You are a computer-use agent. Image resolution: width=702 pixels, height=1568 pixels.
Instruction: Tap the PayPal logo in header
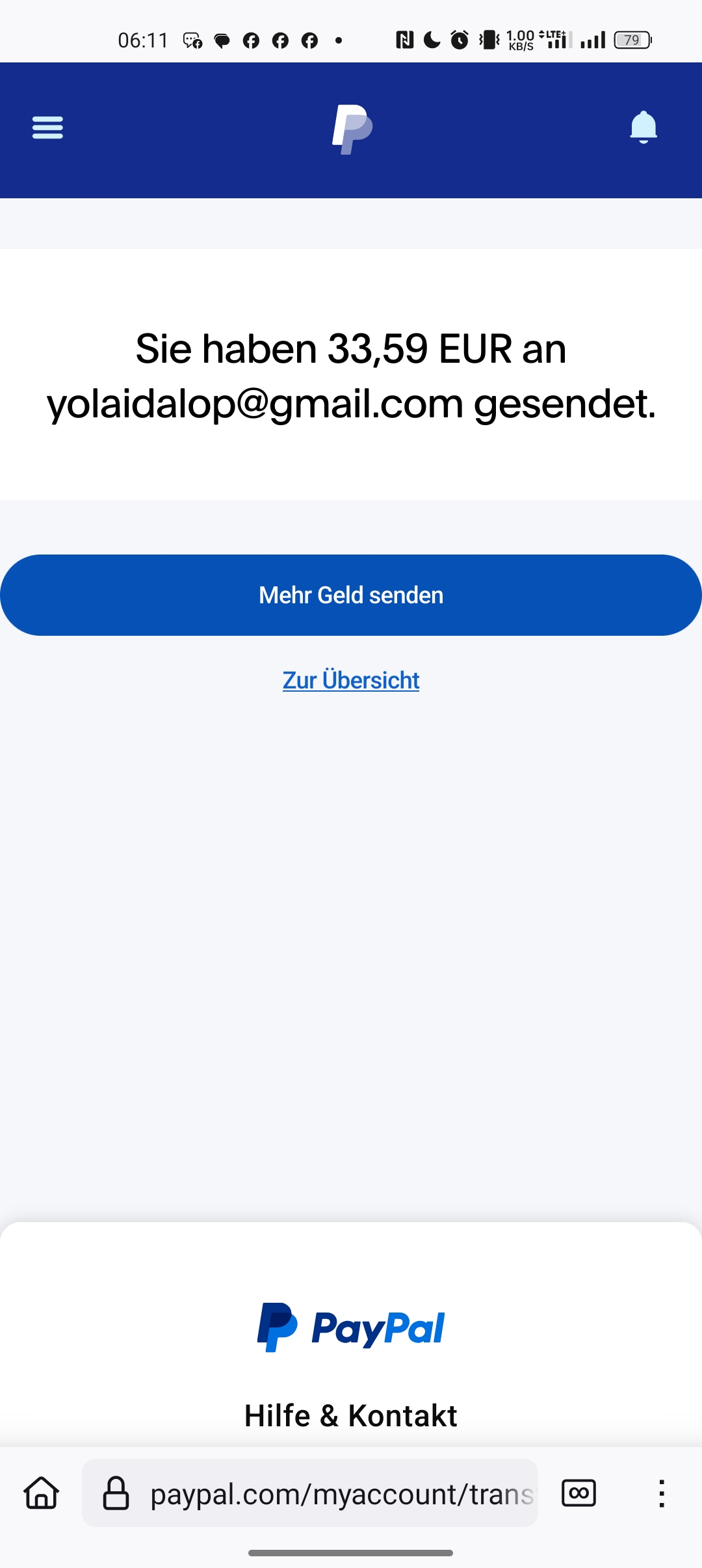[x=352, y=129]
